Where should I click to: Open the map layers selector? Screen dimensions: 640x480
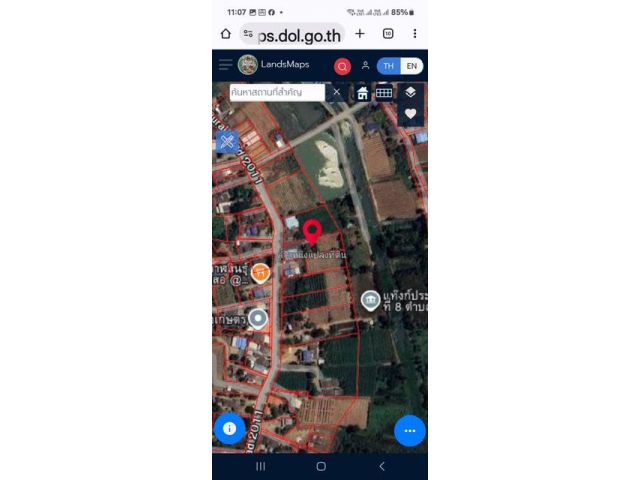pyautogui.click(x=410, y=92)
